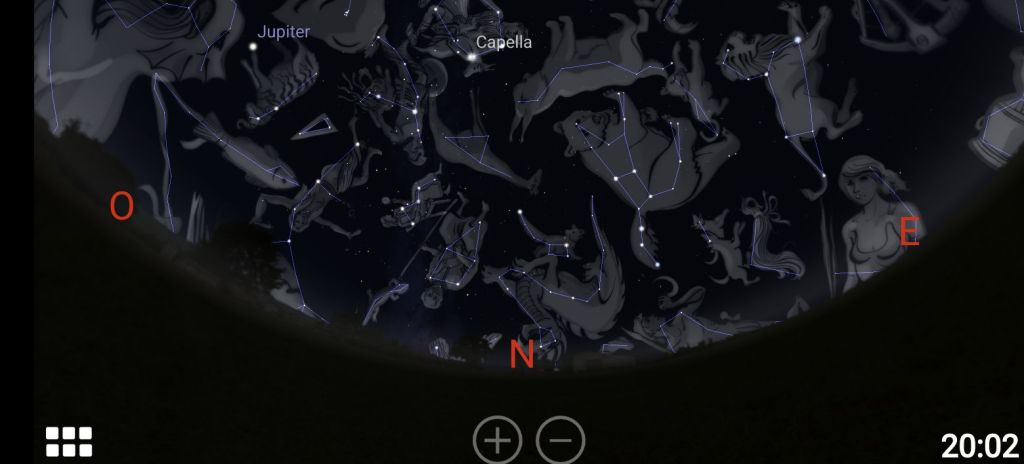1024x464 pixels.
Task: Zoom out with the minus button
Action: tap(561, 440)
